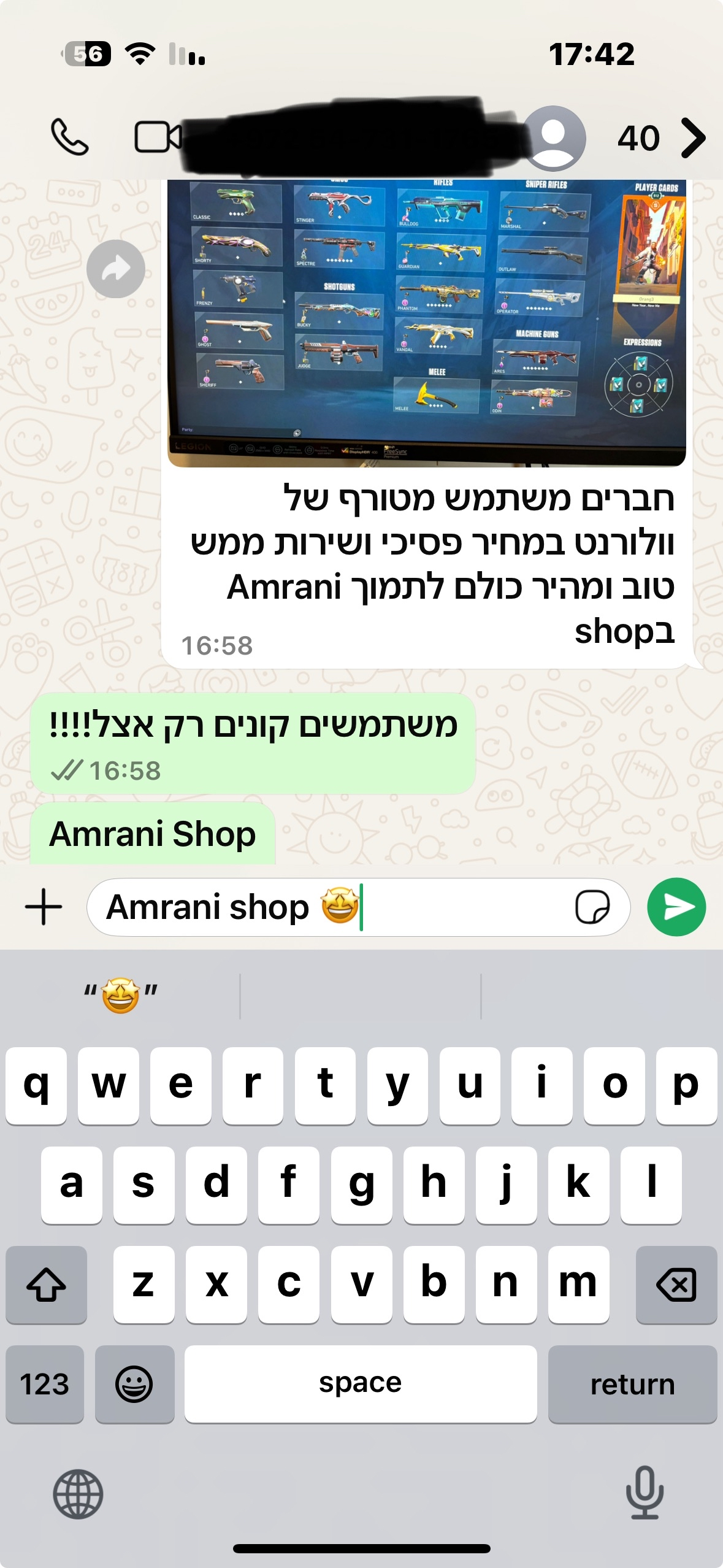Switch to the emoji keyboard

click(x=134, y=1384)
